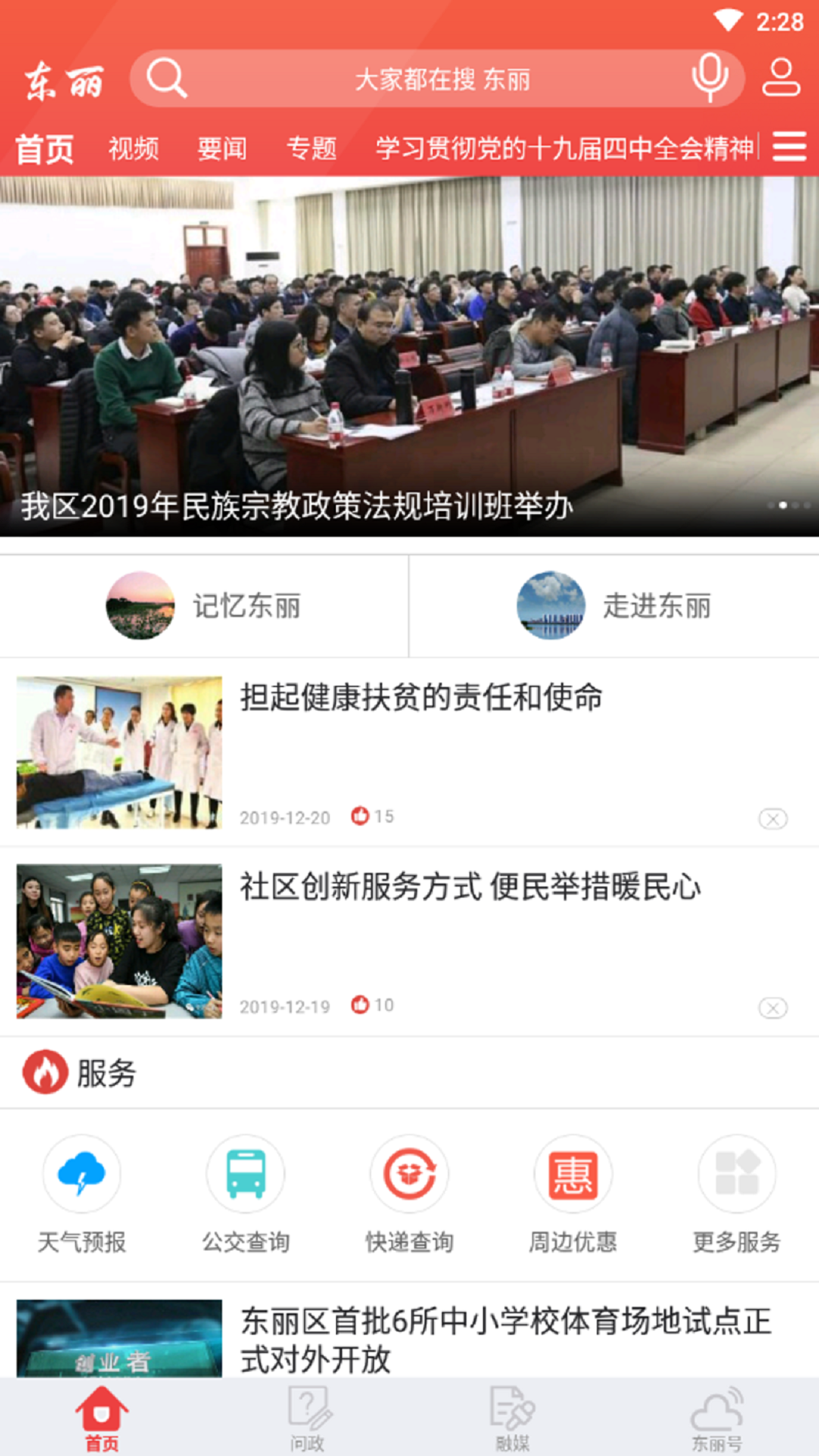Dismiss the article 担起健康扶贫的责任和使命
The image size is (819, 1456).
[773, 819]
